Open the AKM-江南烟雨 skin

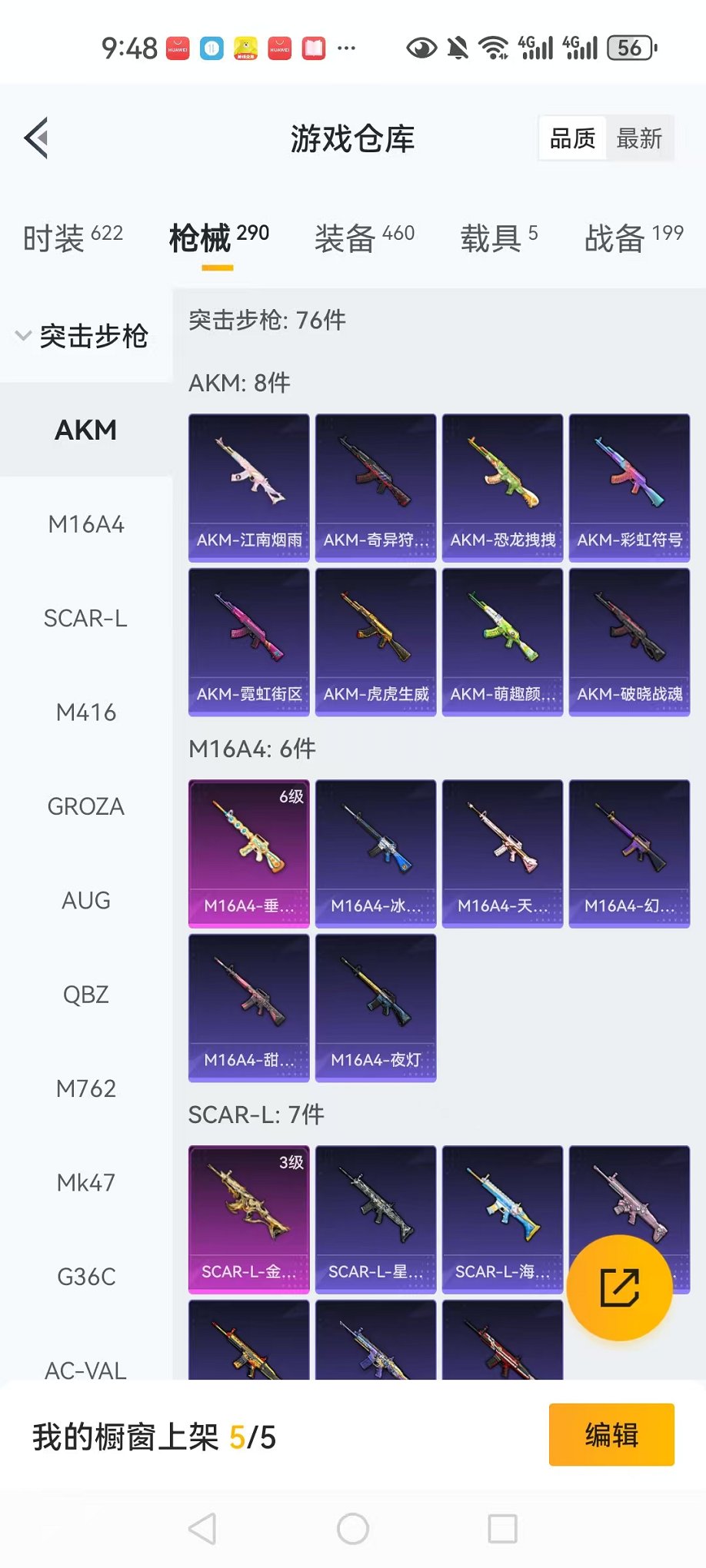(249, 487)
